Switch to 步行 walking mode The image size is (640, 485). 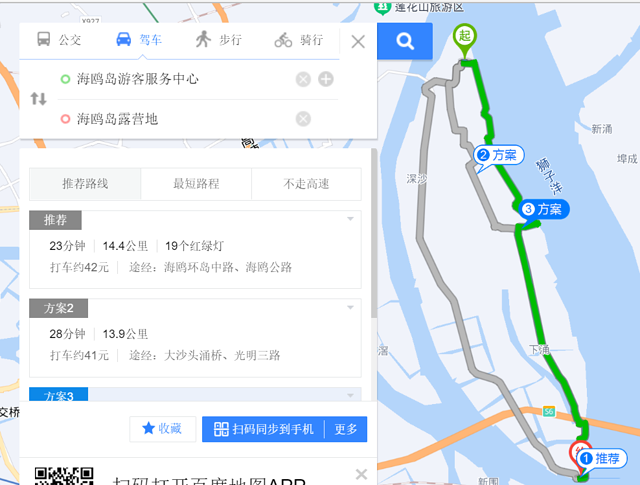[218, 41]
